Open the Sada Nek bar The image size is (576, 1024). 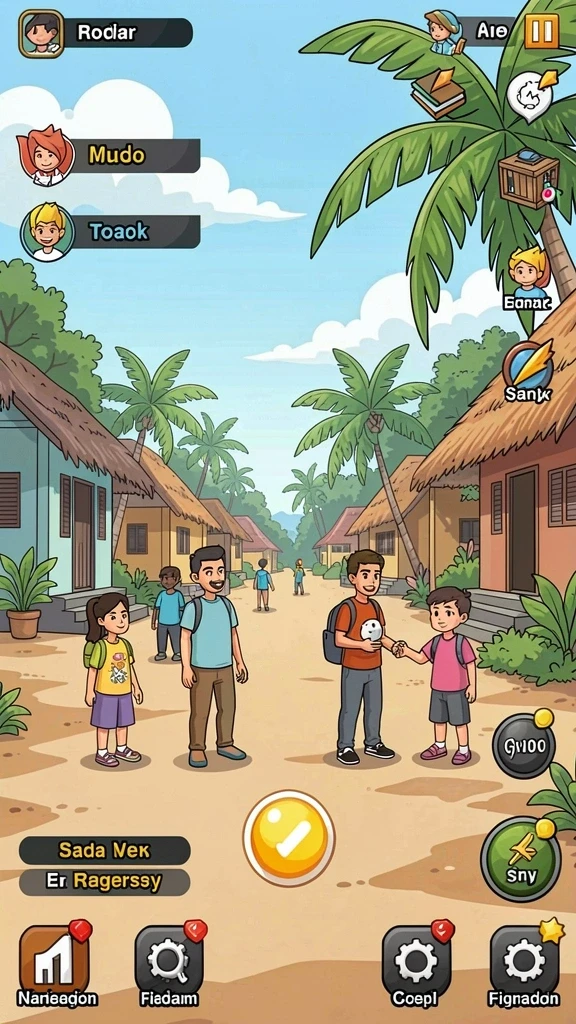point(104,850)
